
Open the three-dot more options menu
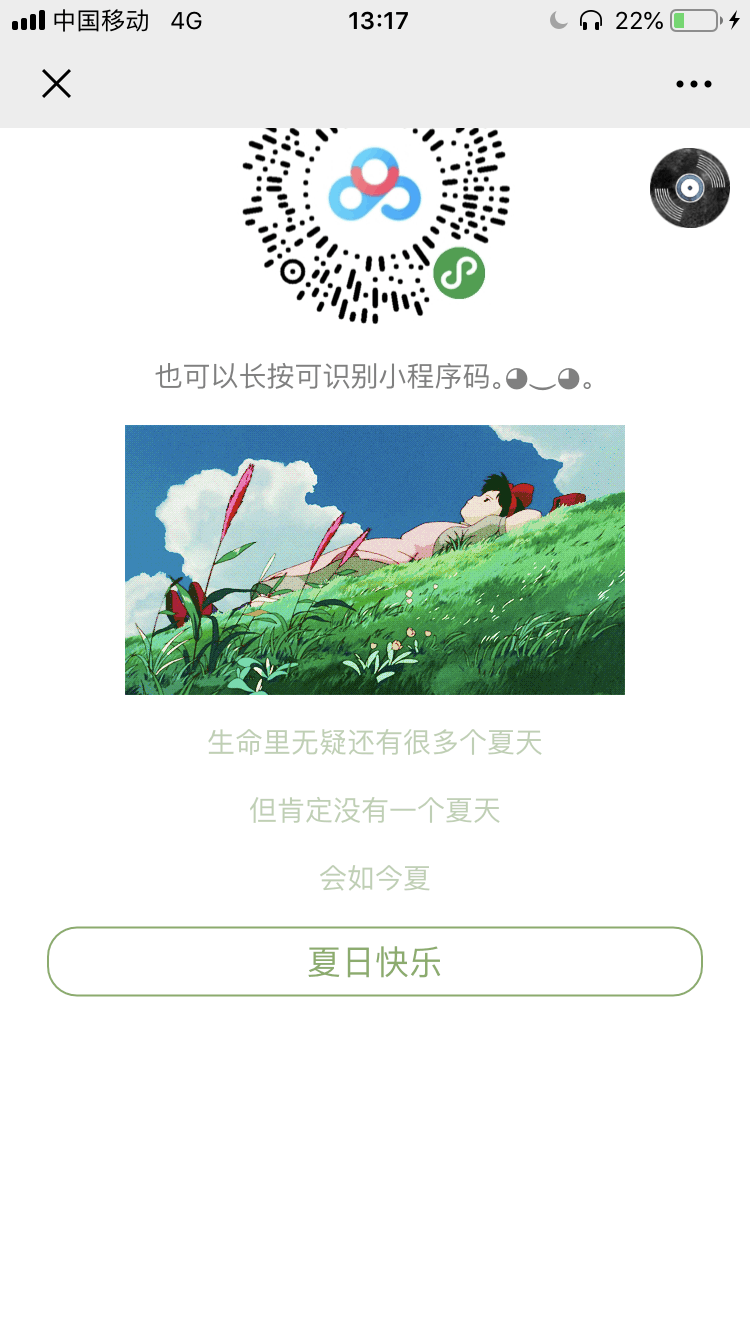(693, 85)
